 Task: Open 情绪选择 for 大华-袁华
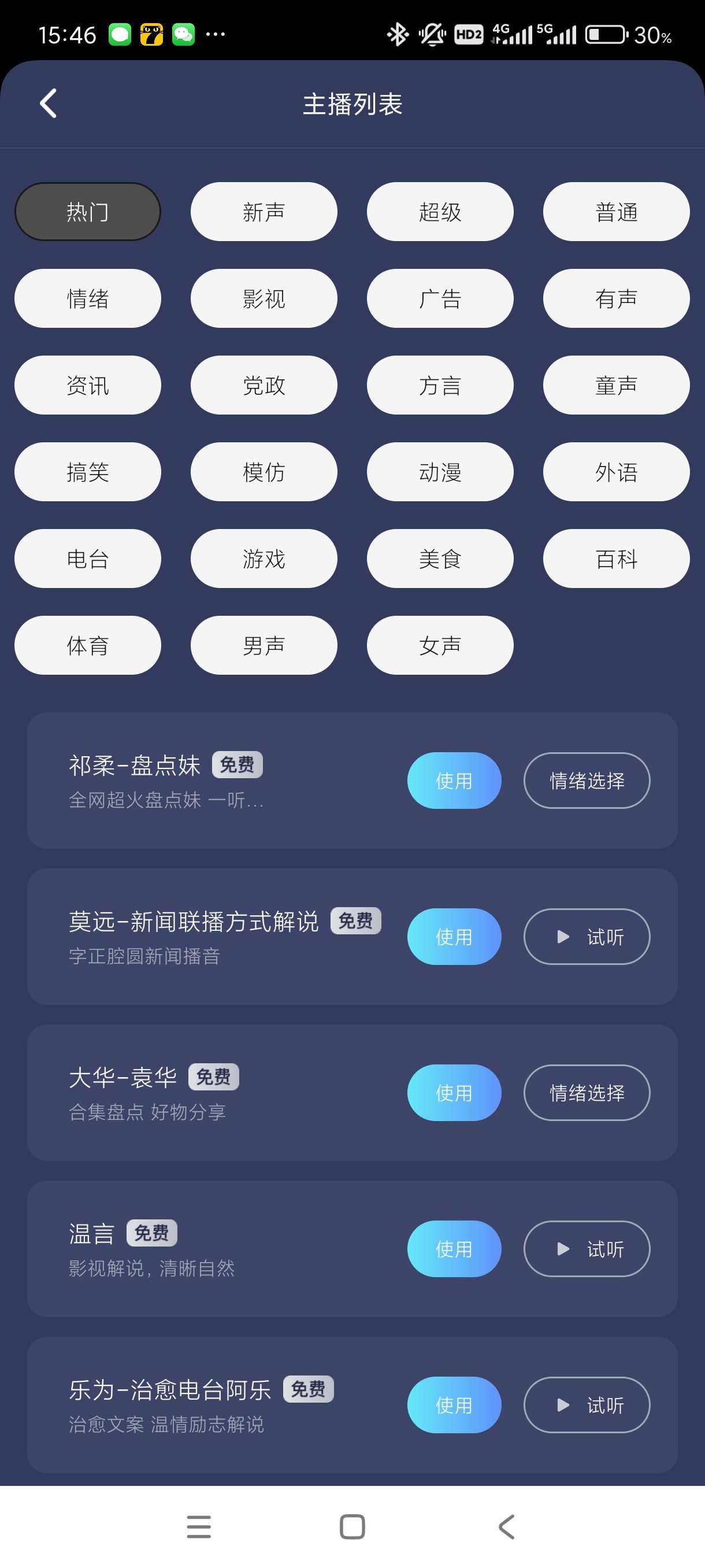pyautogui.click(x=587, y=1093)
